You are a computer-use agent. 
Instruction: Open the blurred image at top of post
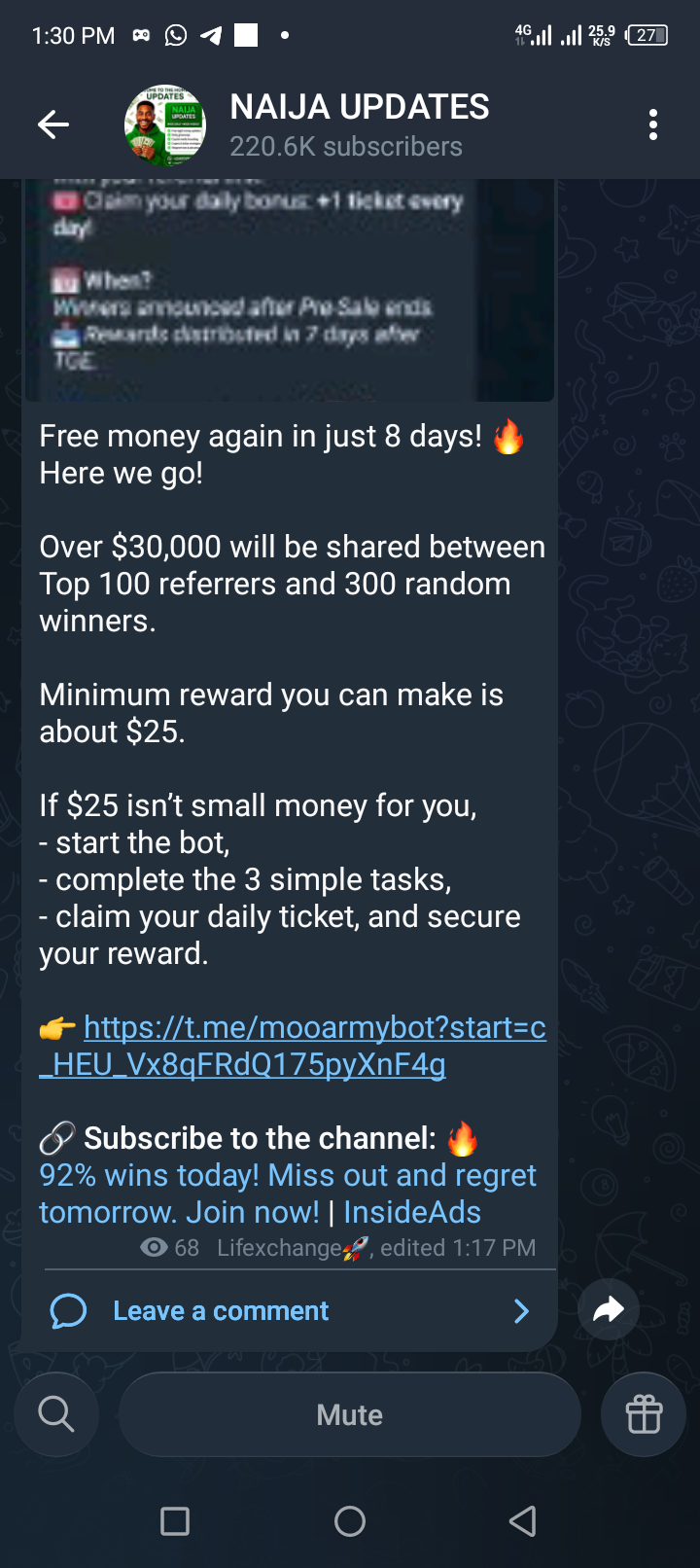pos(289,290)
